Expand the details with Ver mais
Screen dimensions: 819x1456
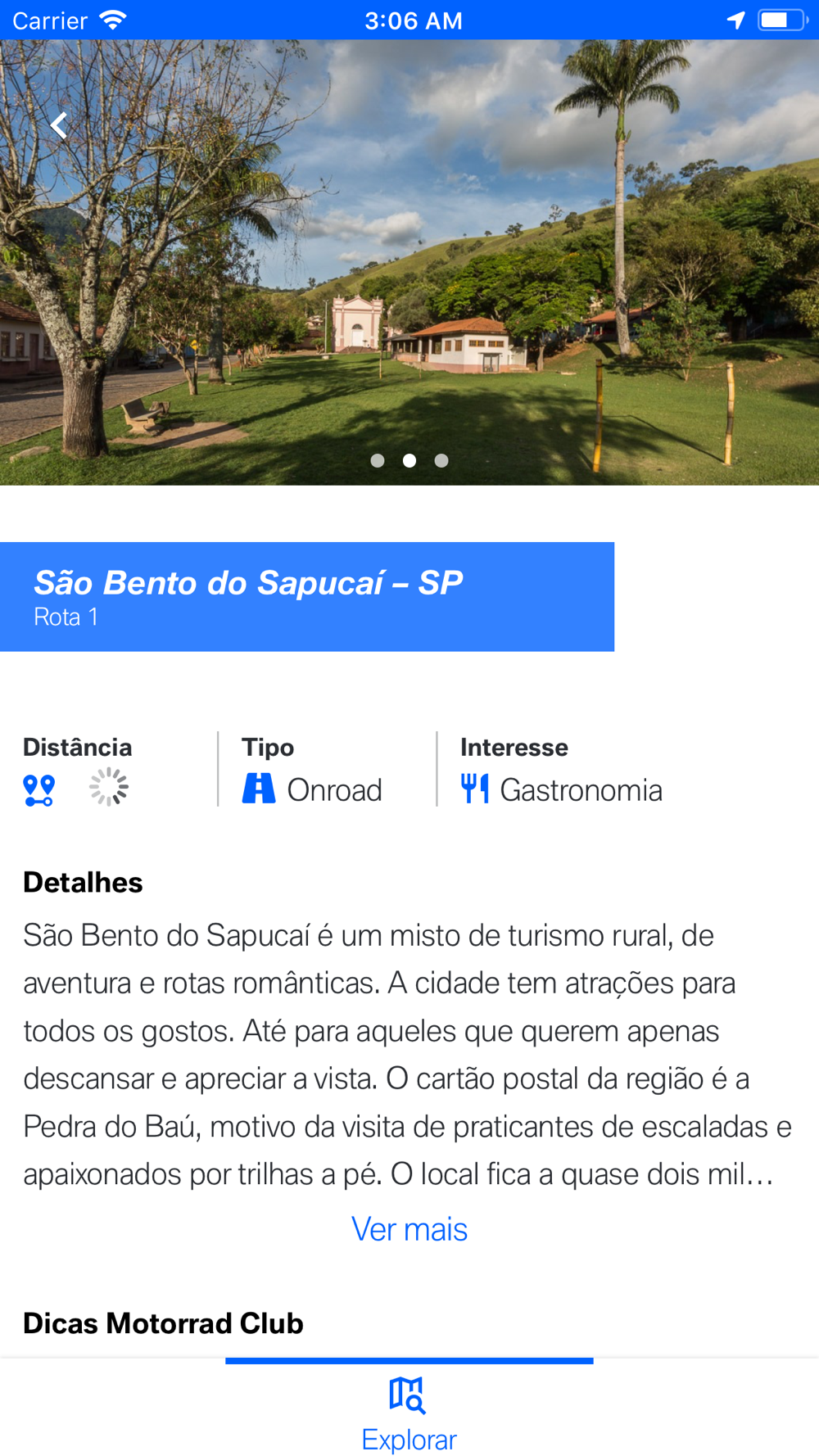pyautogui.click(x=409, y=1229)
